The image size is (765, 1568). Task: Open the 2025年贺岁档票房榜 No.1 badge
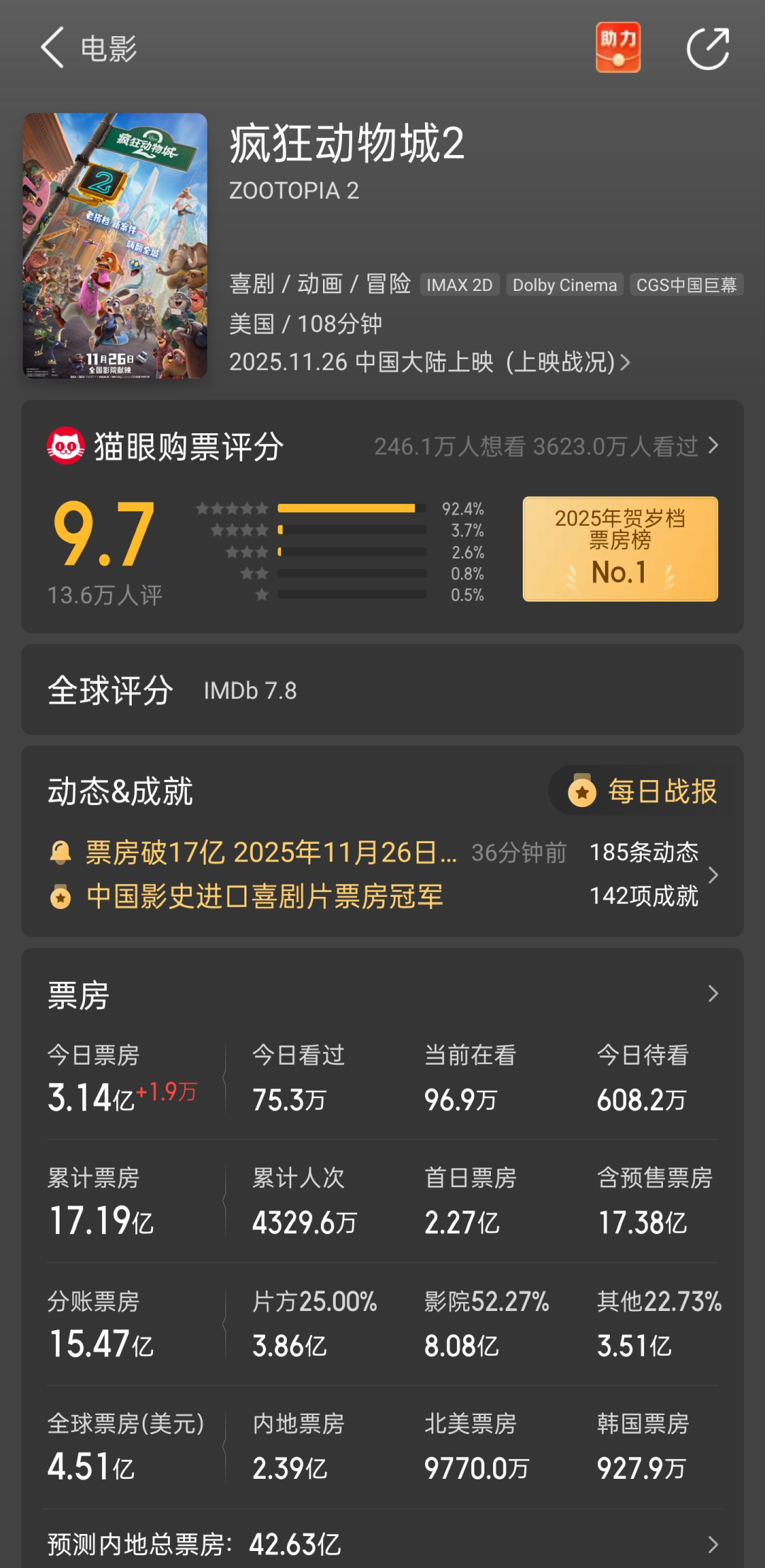619,549
